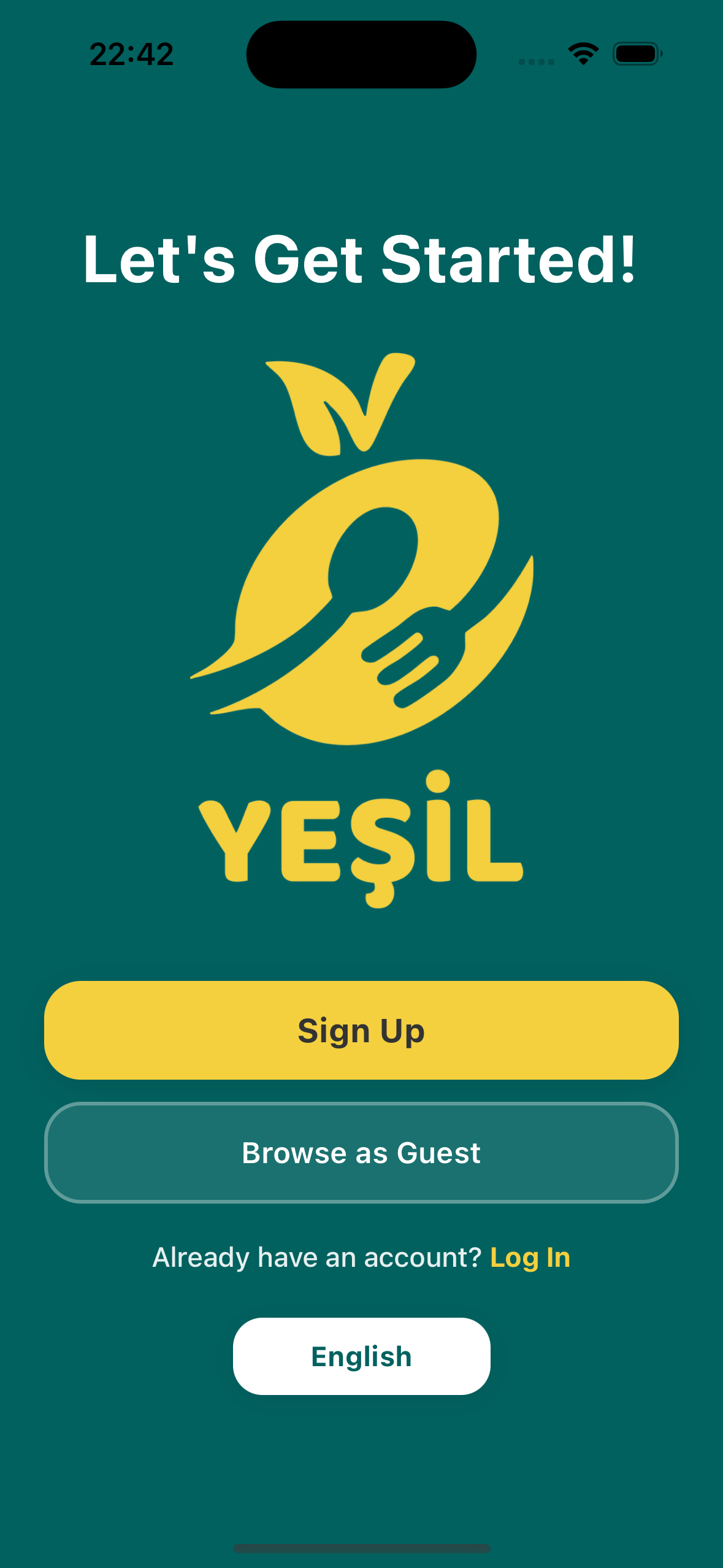Continue with Browse as Guest
Image resolution: width=723 pixels, height=1568 pixels.
coord(361,1153)
